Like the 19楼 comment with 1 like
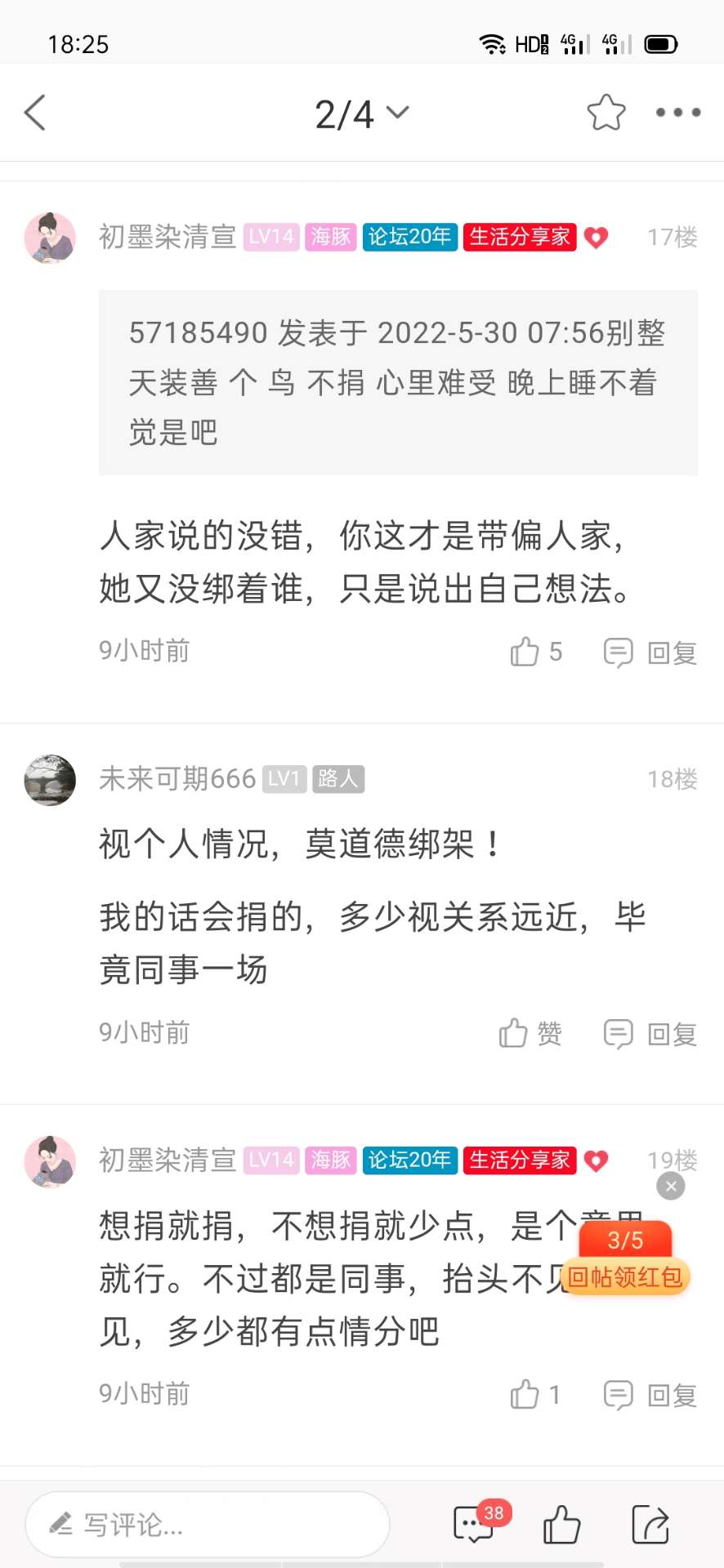This screenshot has width=724, height=1568. 535,1394
